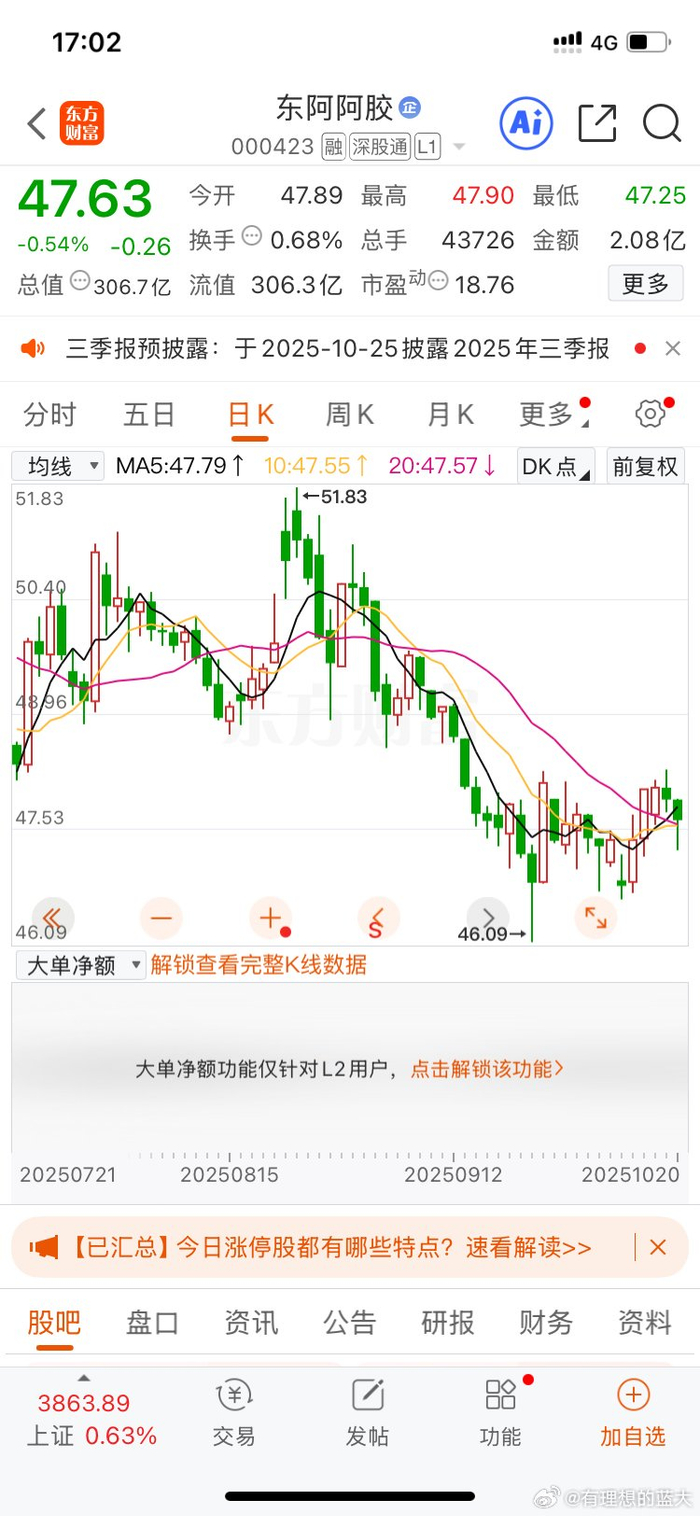Image resolution: width=700 pixels, height=1516 pixels.
Task: Select the 周K chart tab
Action: click(350, 414)
